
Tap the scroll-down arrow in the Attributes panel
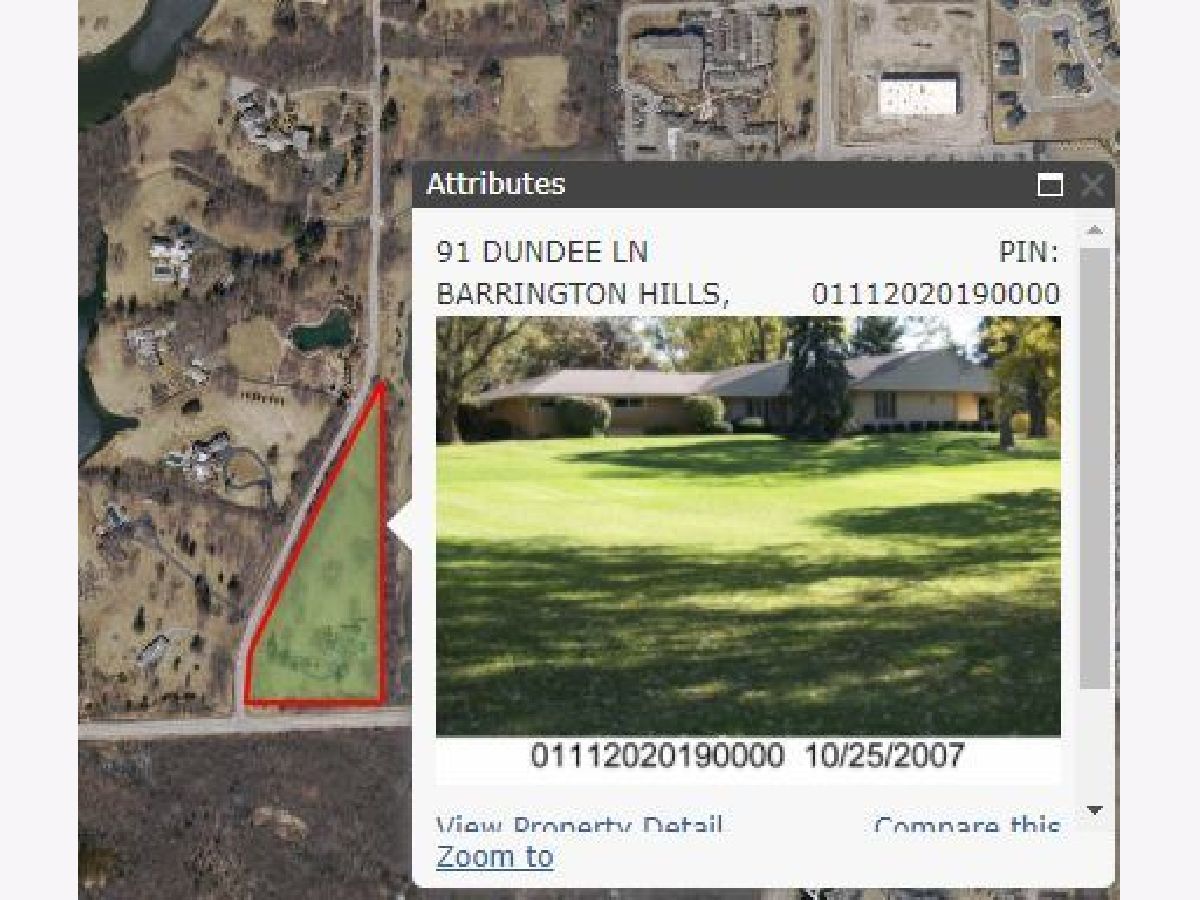pos(1095,810)
